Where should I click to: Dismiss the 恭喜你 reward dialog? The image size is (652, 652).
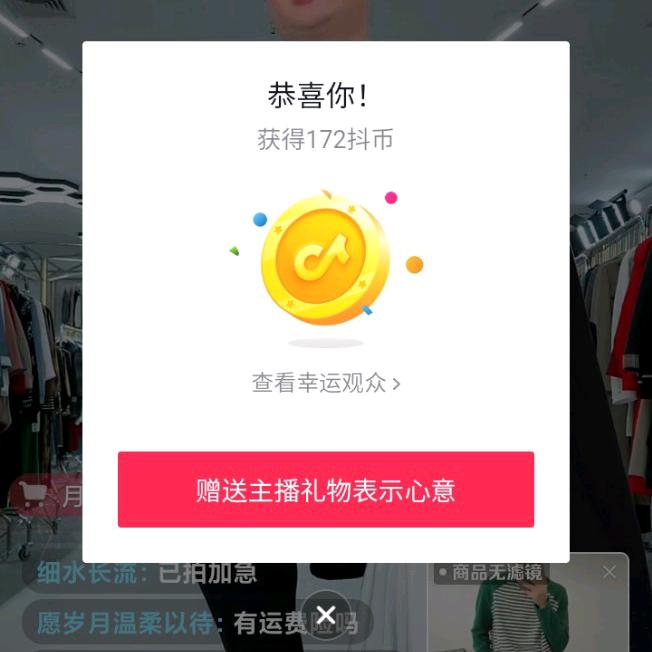pyautogui.click(x=325, y=614)
